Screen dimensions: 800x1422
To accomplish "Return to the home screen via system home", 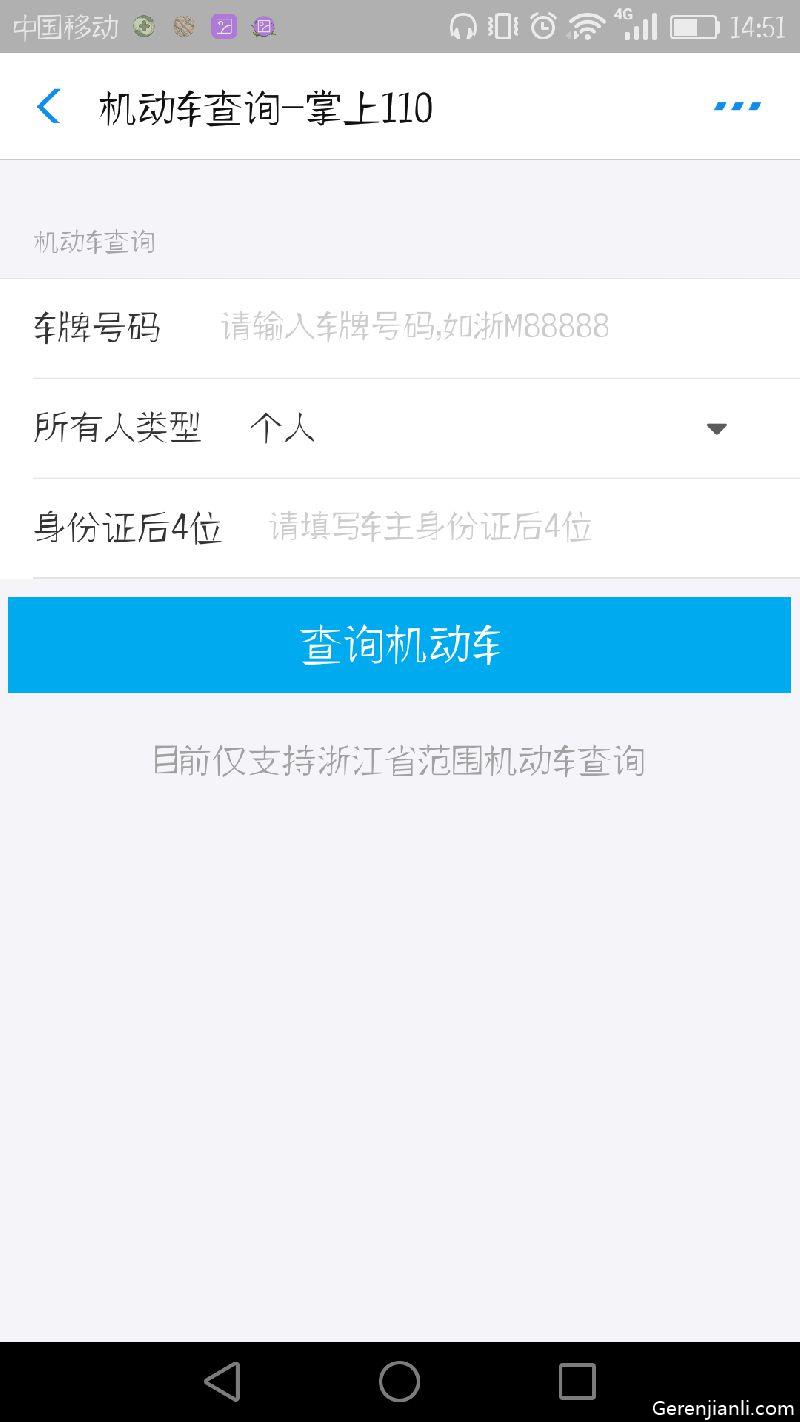I will [x=399, y=1381].
